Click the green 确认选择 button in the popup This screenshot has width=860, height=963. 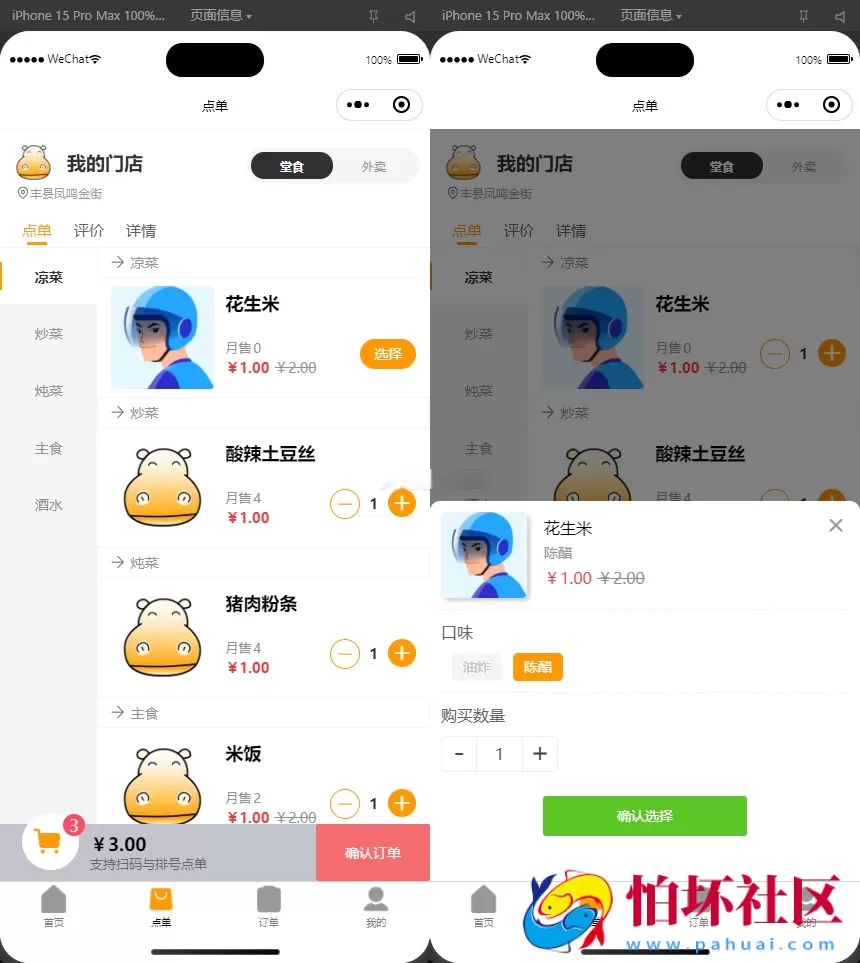tap(644, 816)
